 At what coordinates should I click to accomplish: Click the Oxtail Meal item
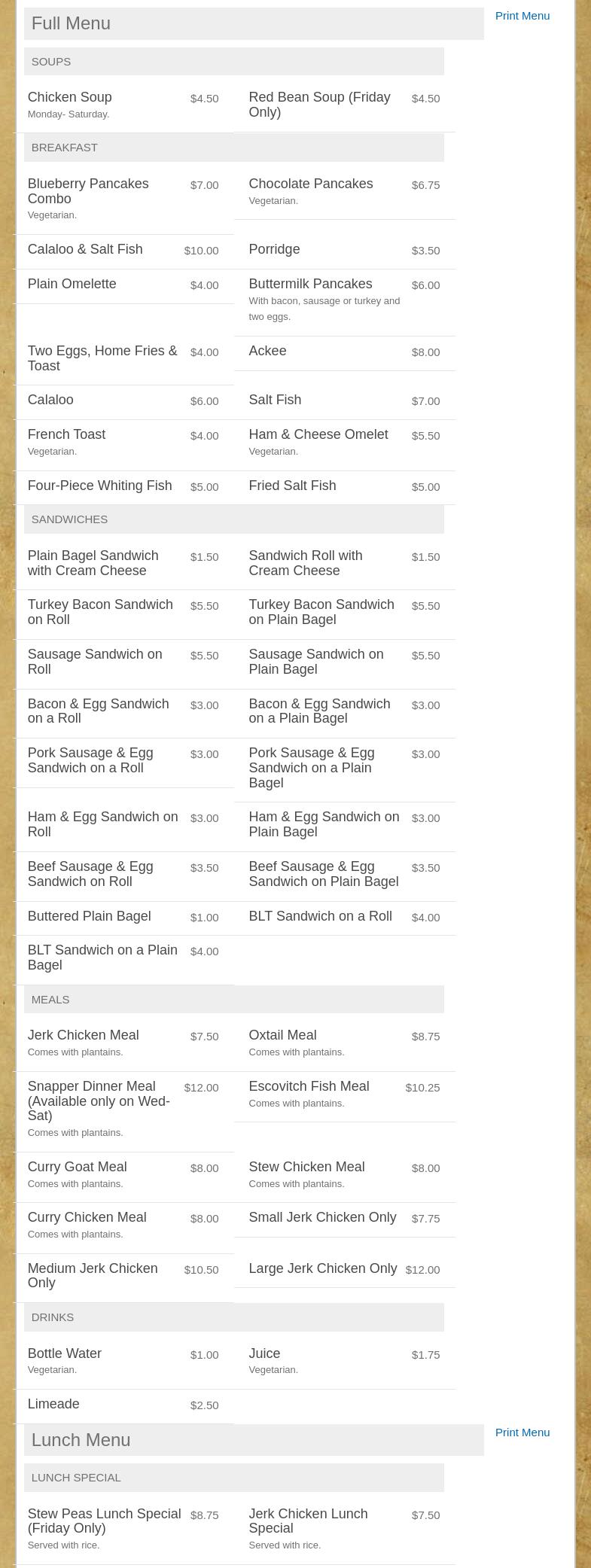coord(282,1035)
